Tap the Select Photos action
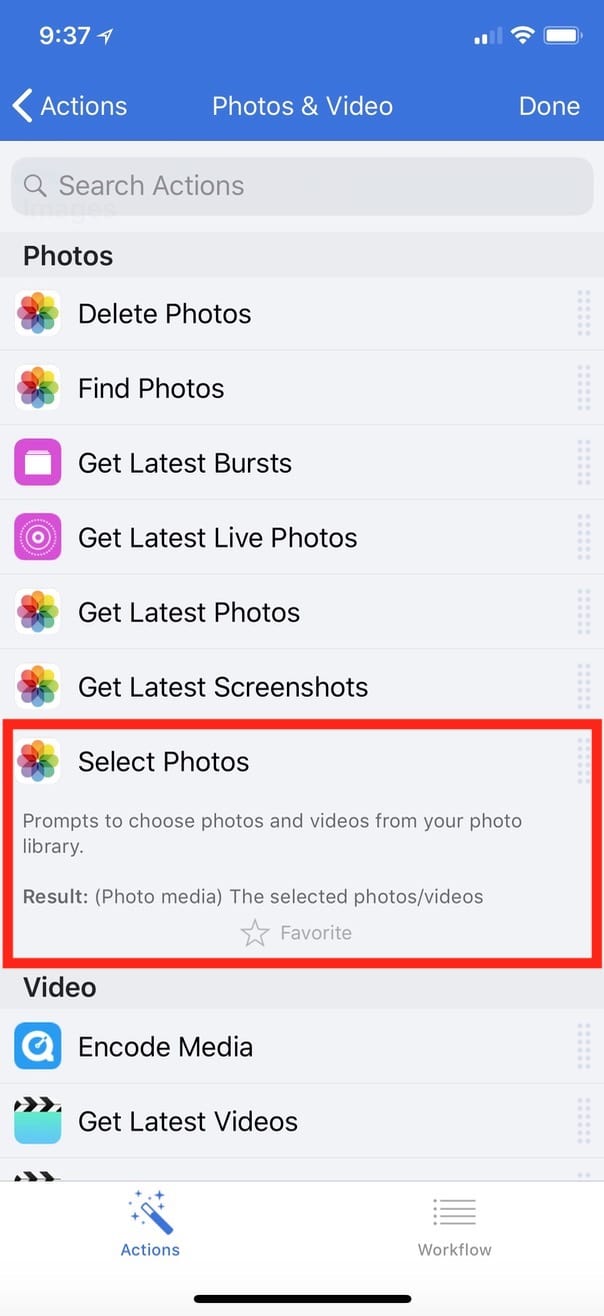The height and width of the screenshot is (1316, 604). (302, 762)
